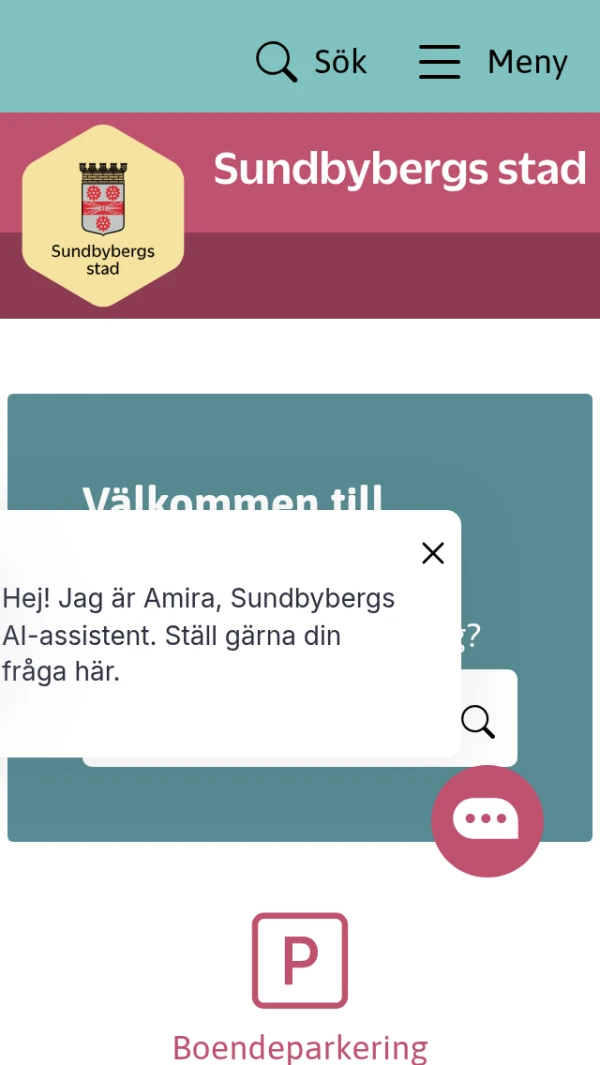Open the Sök search in header
The width and height of the screenshot is (600, 1065).
tap(311, 62)
